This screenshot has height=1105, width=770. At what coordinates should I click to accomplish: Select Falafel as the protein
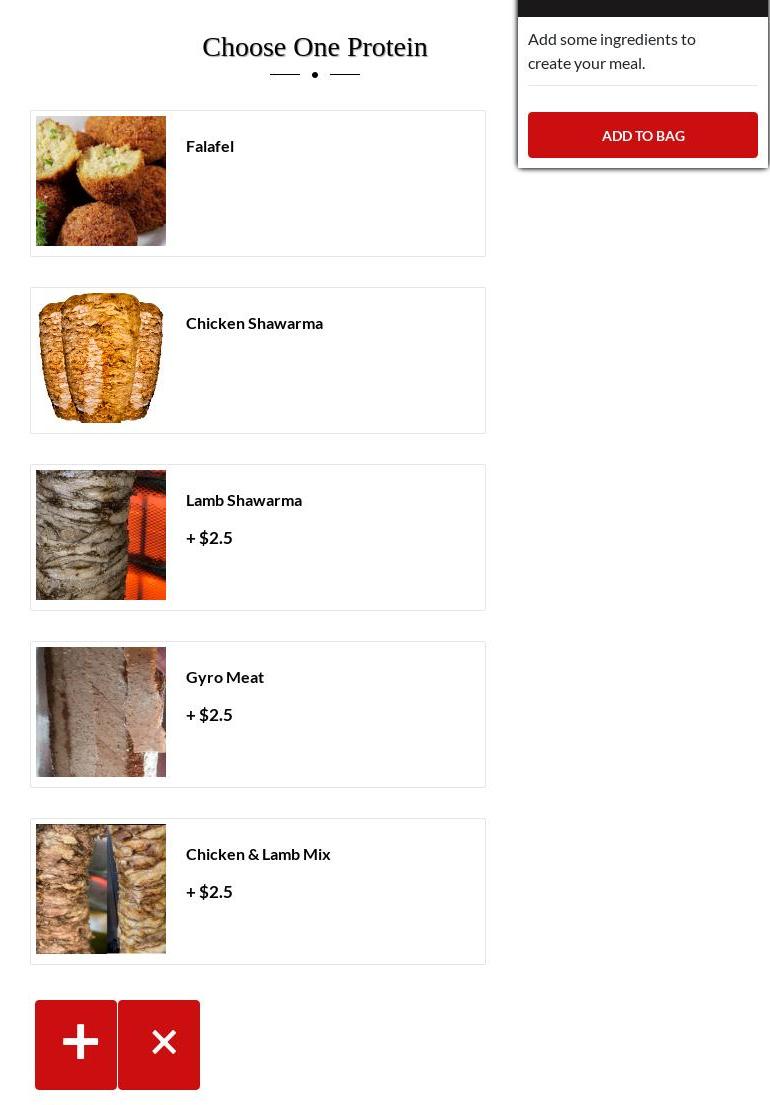pos(258,183)
